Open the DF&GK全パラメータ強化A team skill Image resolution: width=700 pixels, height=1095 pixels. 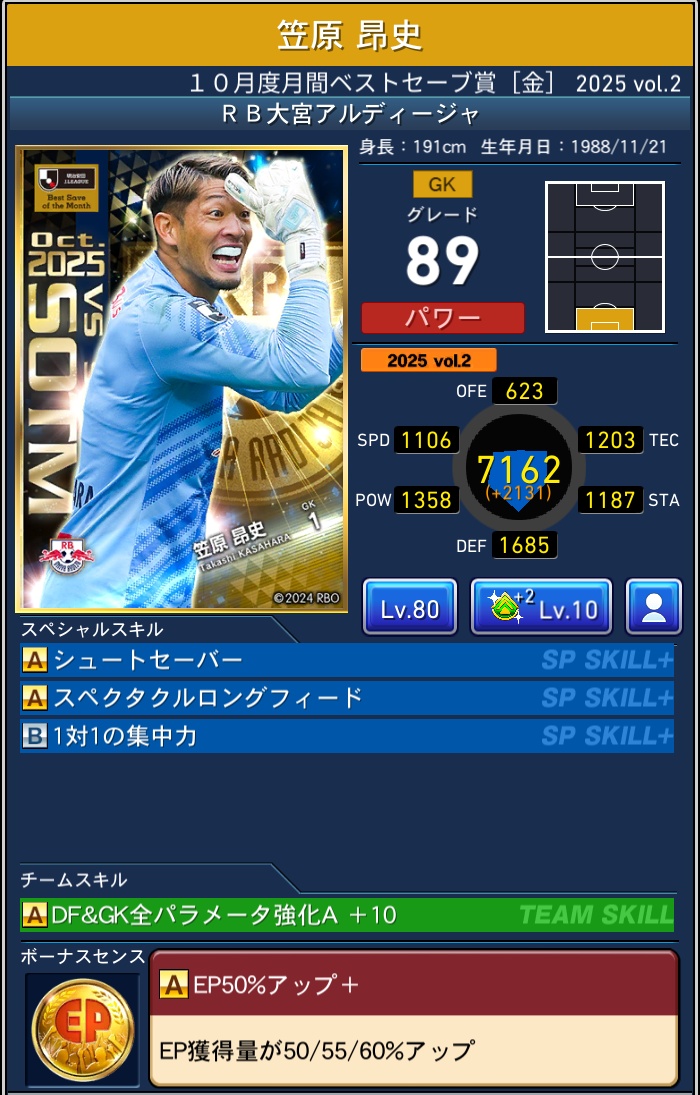pos(347,914)
